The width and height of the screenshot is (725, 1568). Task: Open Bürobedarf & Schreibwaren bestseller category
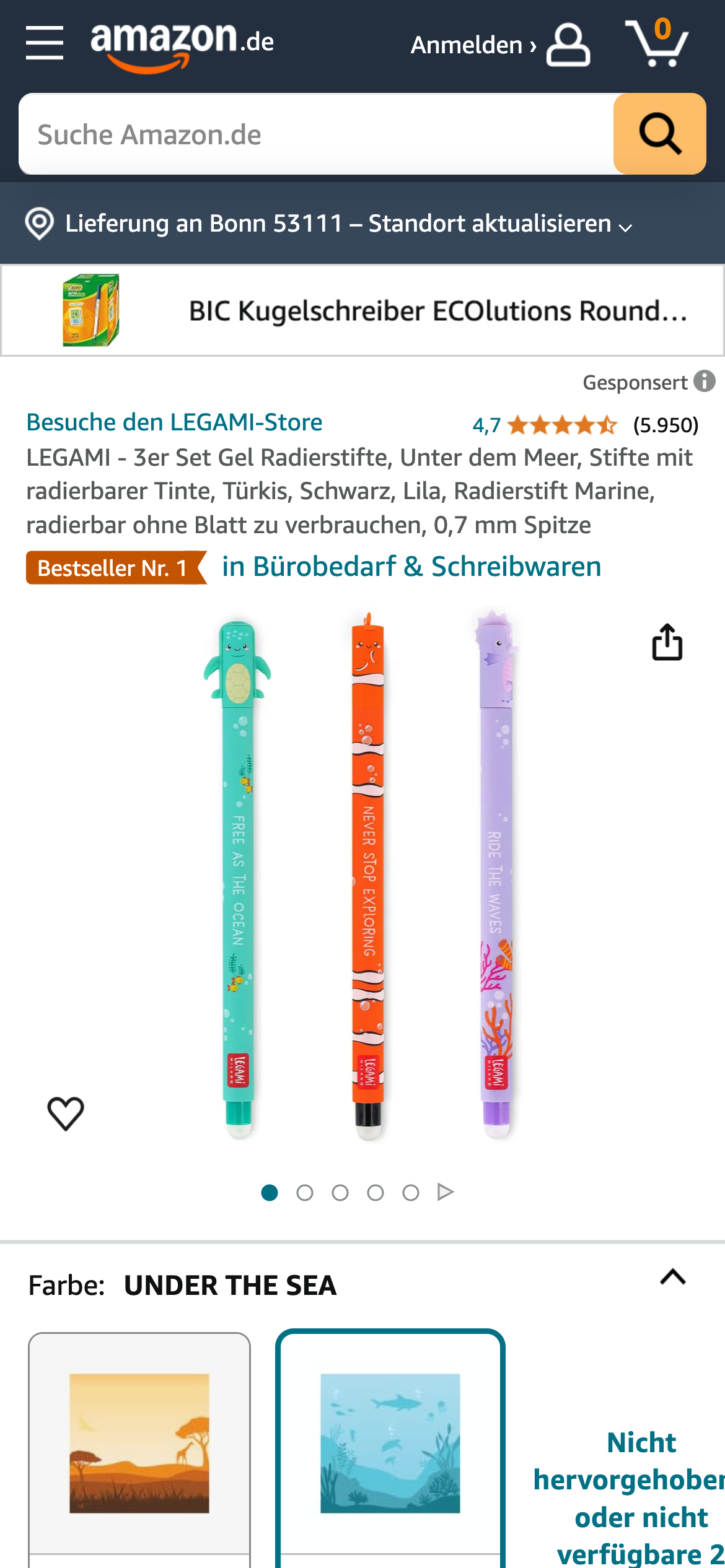pyautogui.click(x=411, y=567)
